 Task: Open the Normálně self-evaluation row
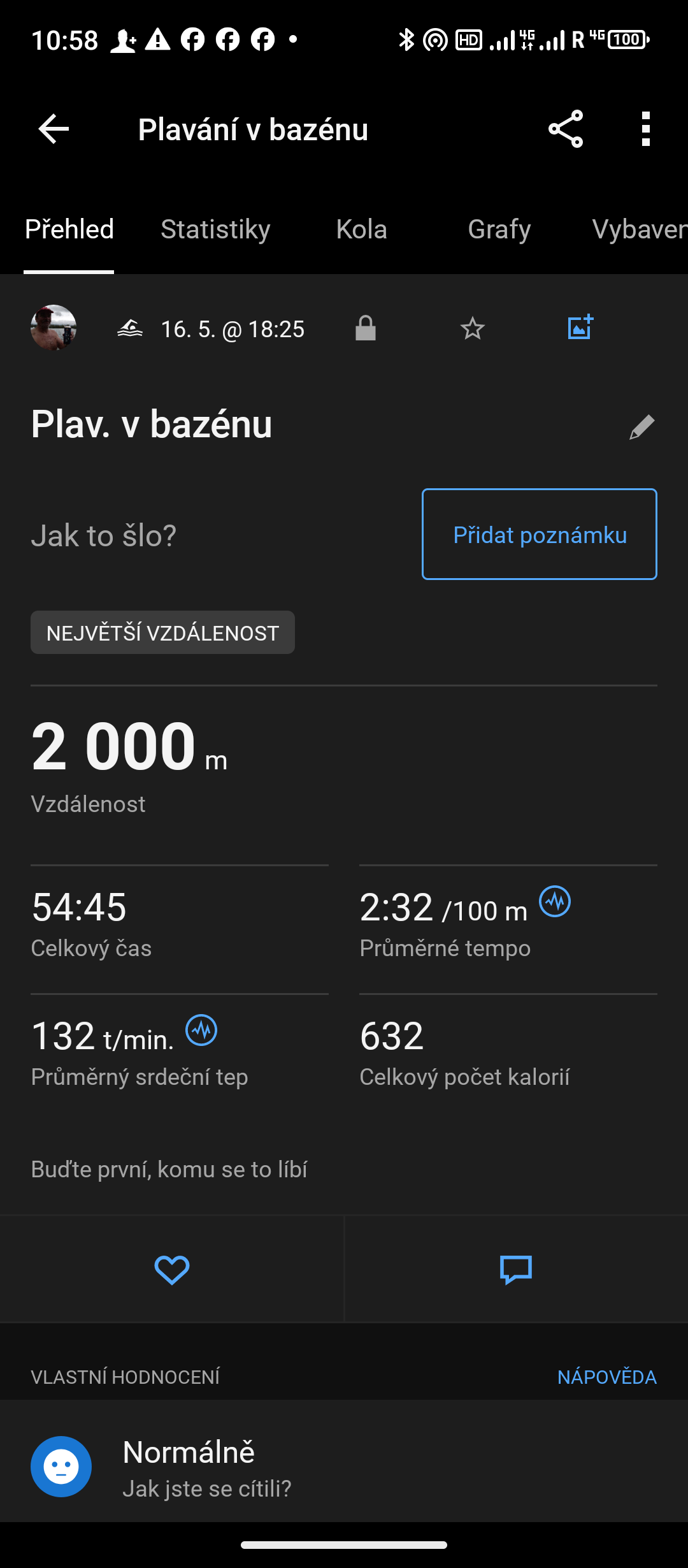click(344, 1467)
